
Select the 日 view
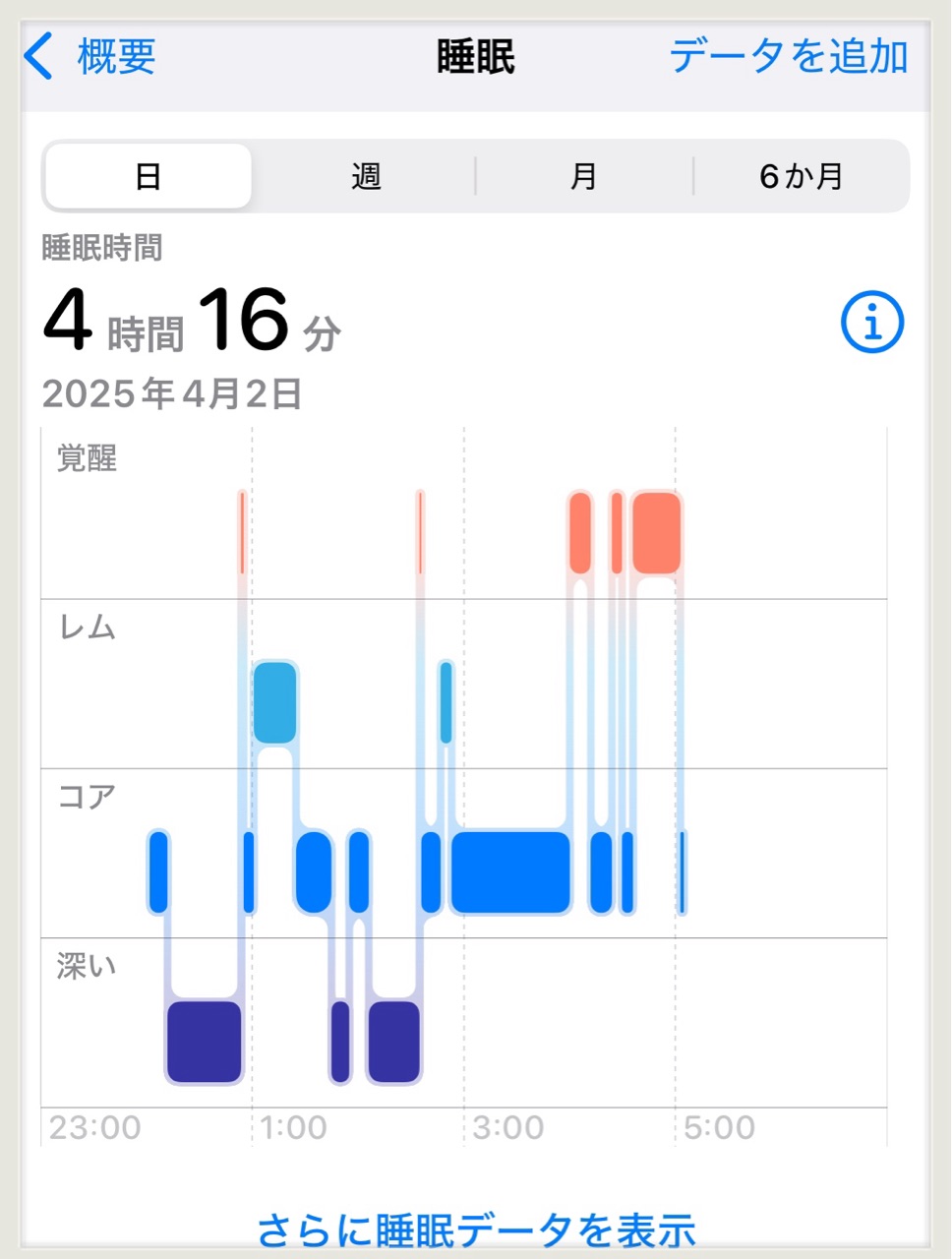point(149,177)
